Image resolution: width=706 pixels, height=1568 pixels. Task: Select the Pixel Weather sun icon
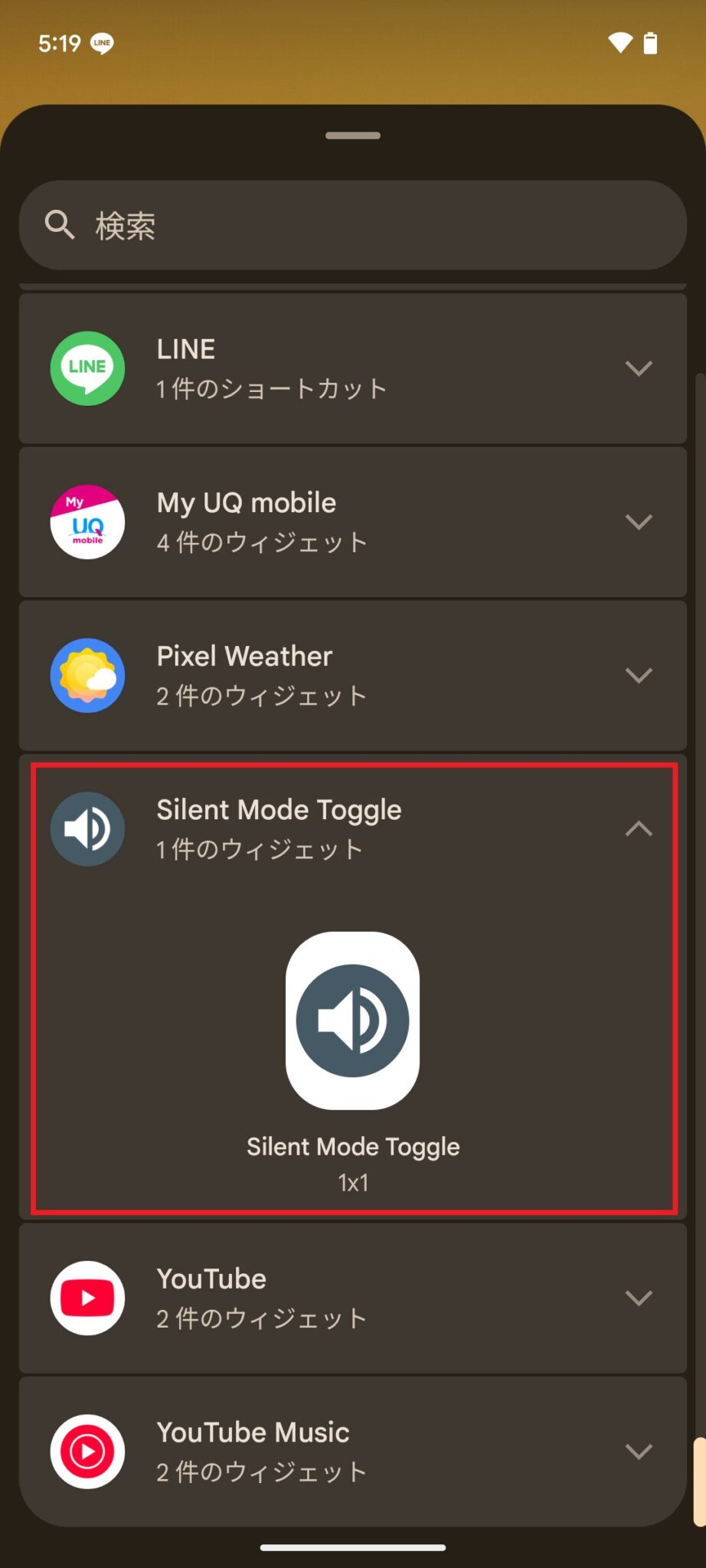87,675
